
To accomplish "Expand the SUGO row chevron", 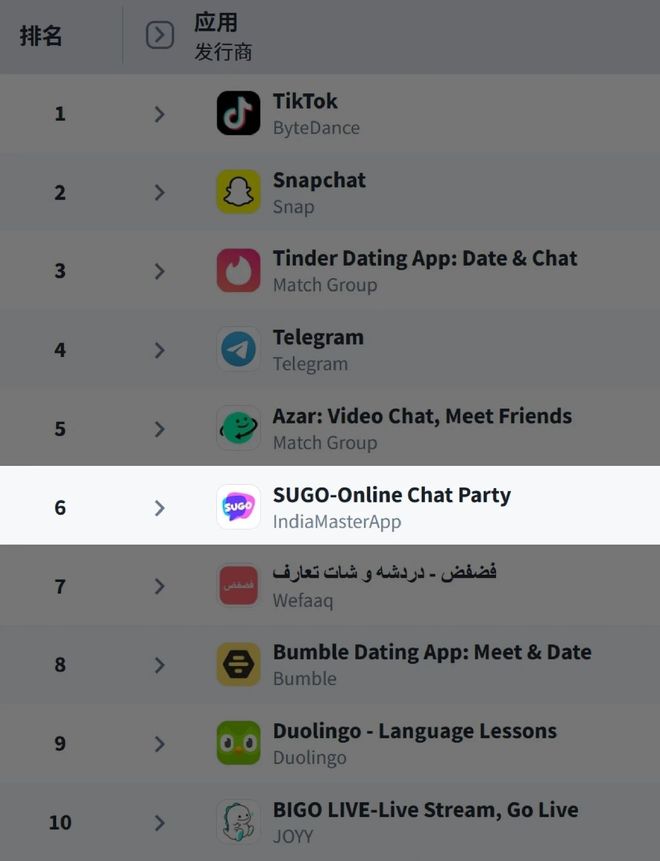I will coord(160,508).
